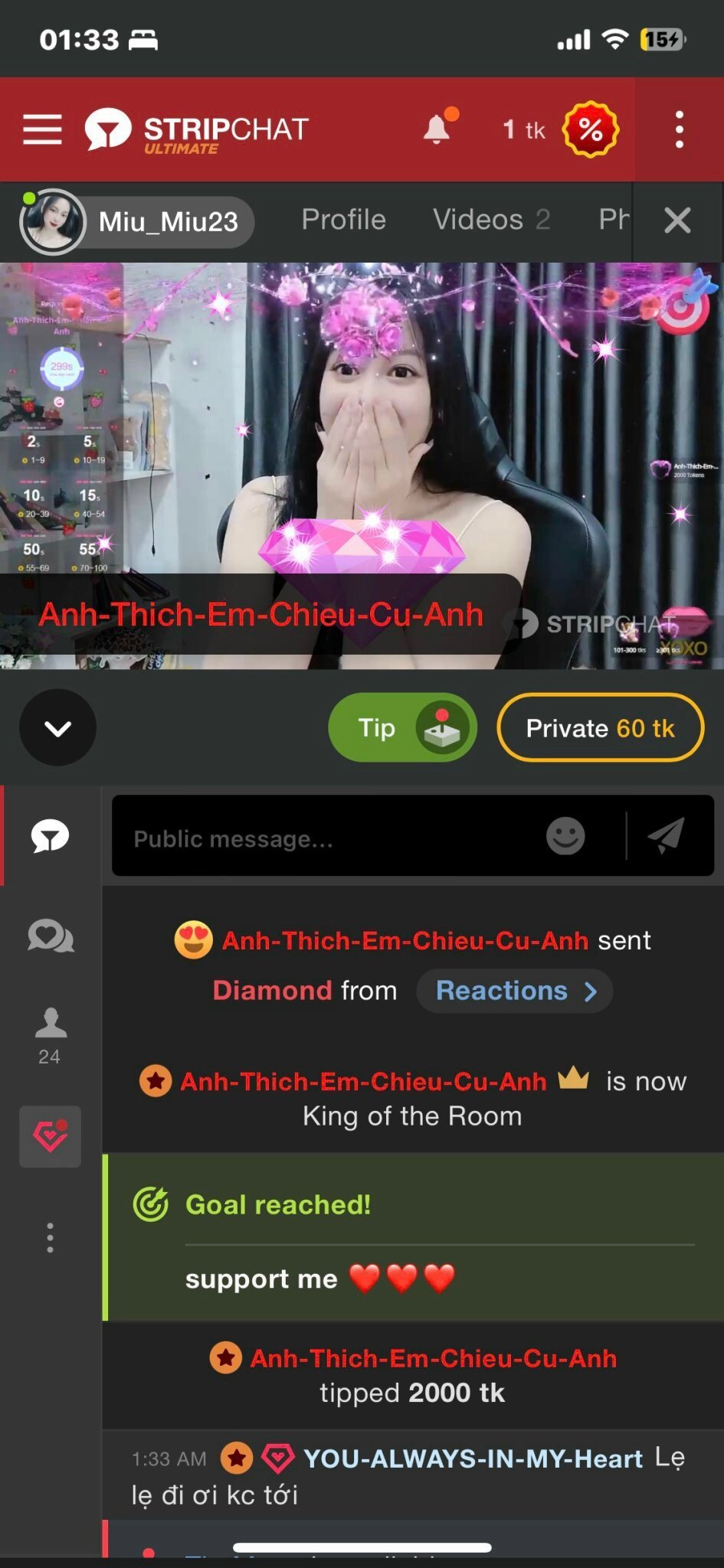Open the percent discount badge
The width and height of the screenshot is (724, 1568).
coord(590,130)
